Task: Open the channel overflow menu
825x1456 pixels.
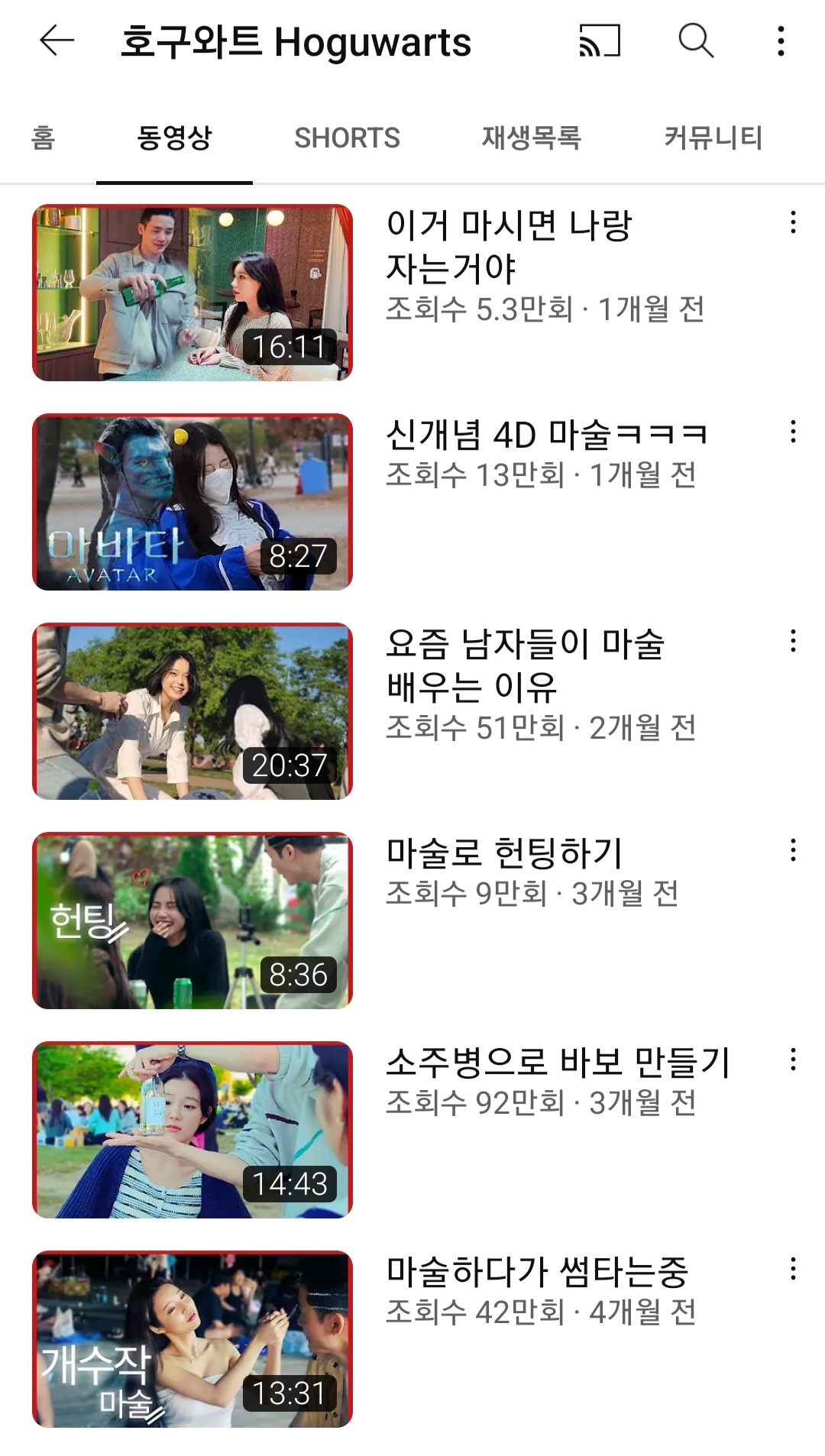Action: point(781,40)
